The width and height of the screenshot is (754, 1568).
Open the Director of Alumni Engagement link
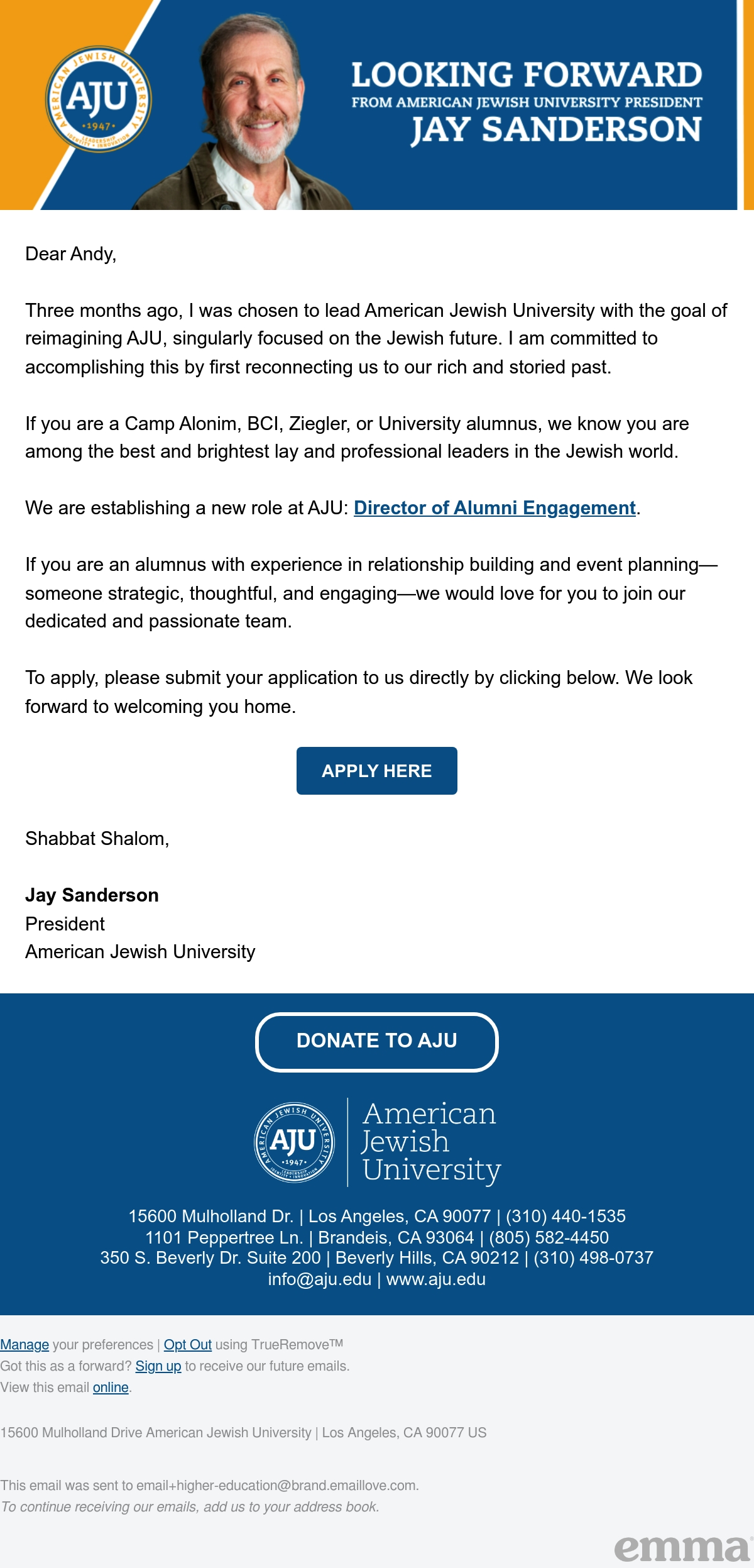[494, 508]
